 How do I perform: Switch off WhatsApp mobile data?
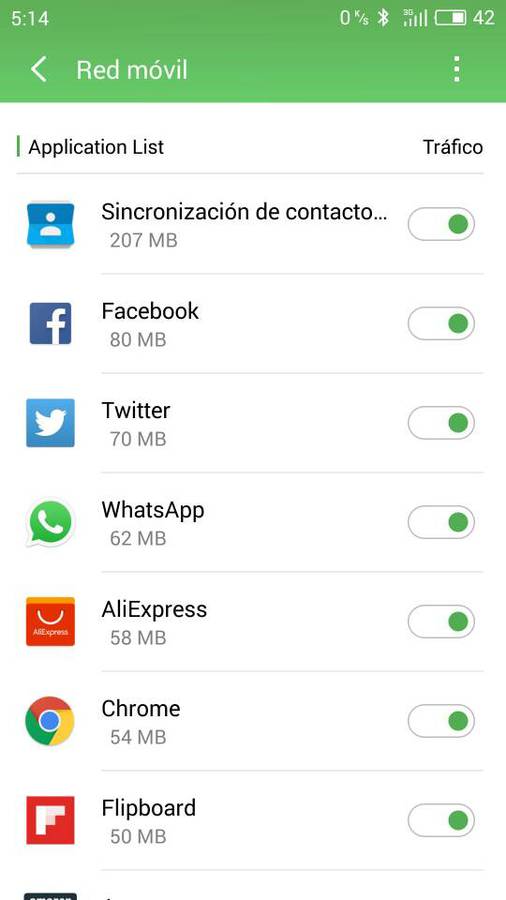441,522
